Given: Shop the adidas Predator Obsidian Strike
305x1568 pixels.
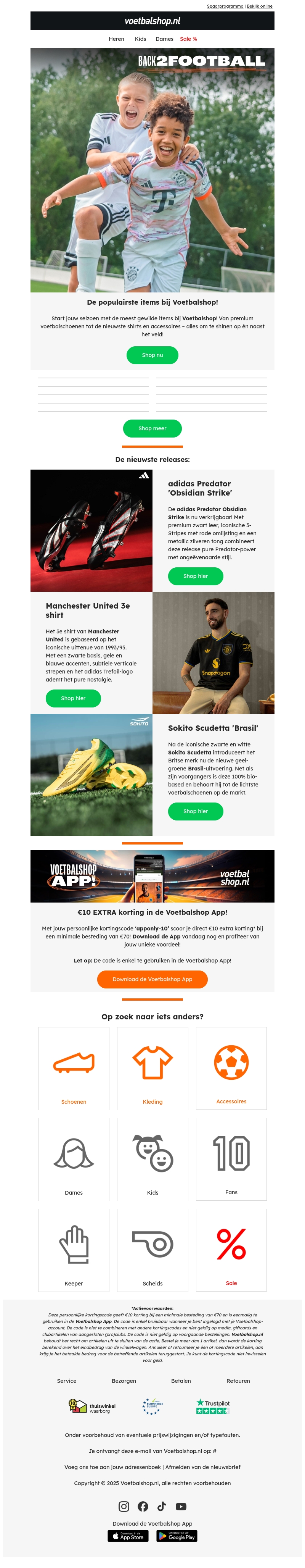Looking at the screenshot, I should pos(195,576).
